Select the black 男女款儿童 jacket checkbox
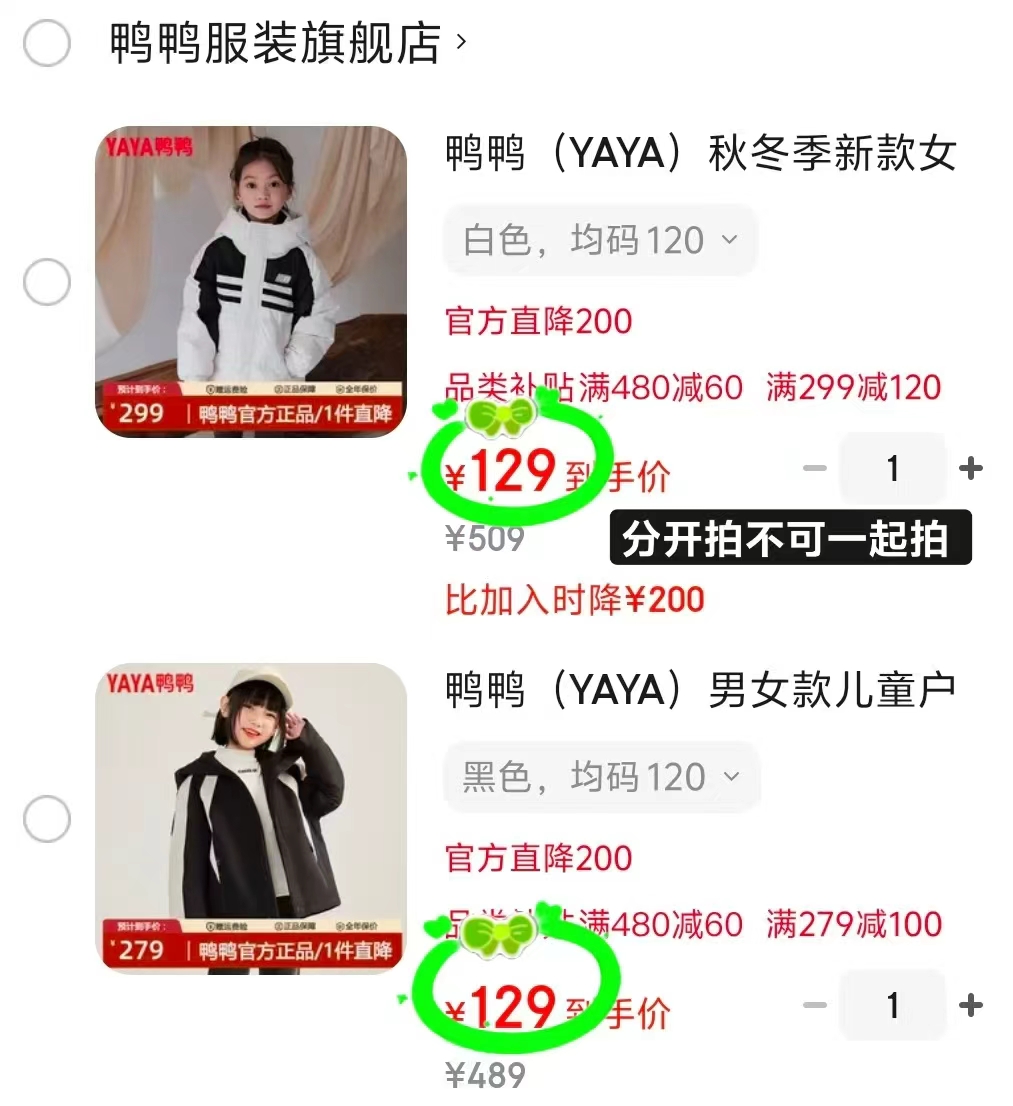Image resolution: width=1013 pixels, height=1106 pixels. tap(46, 819)
